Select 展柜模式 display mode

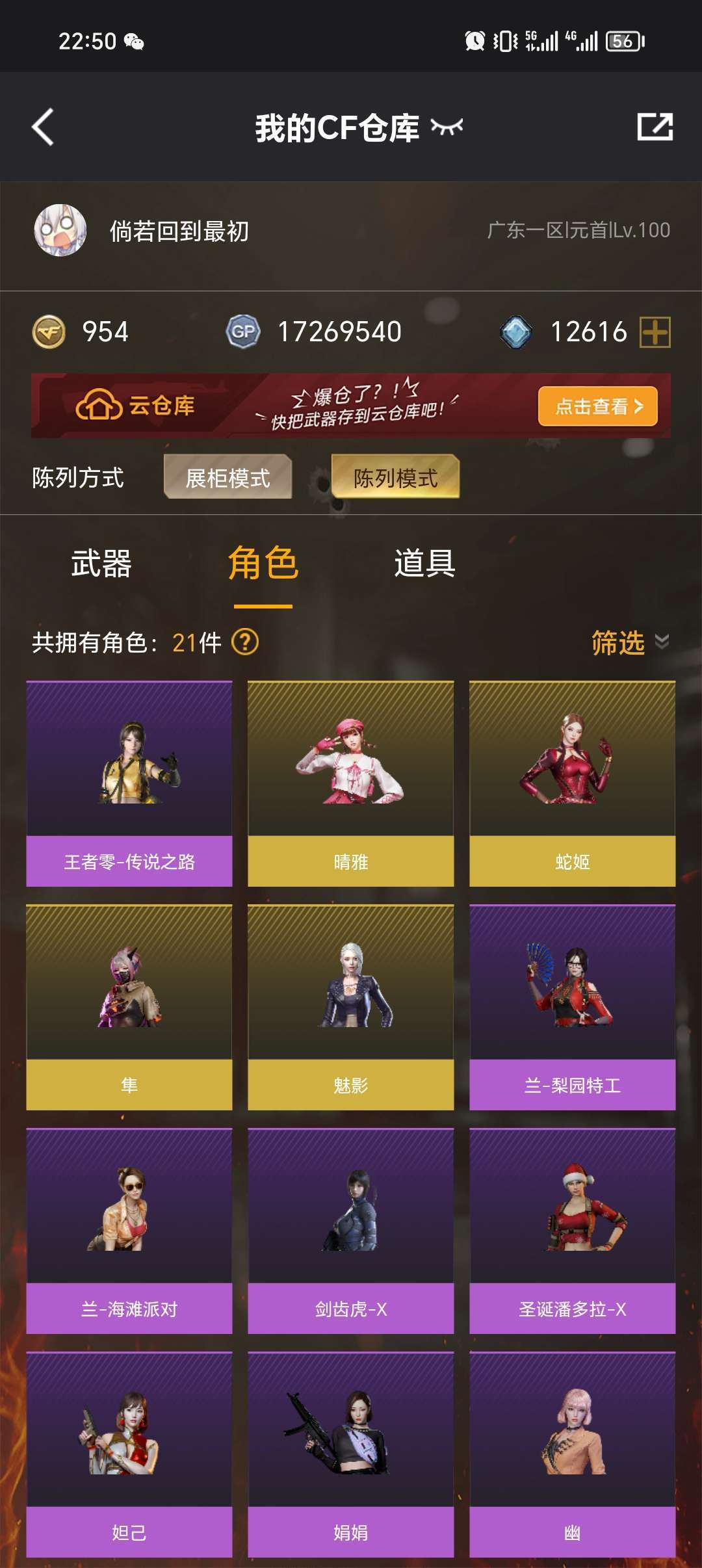(227, 477)
